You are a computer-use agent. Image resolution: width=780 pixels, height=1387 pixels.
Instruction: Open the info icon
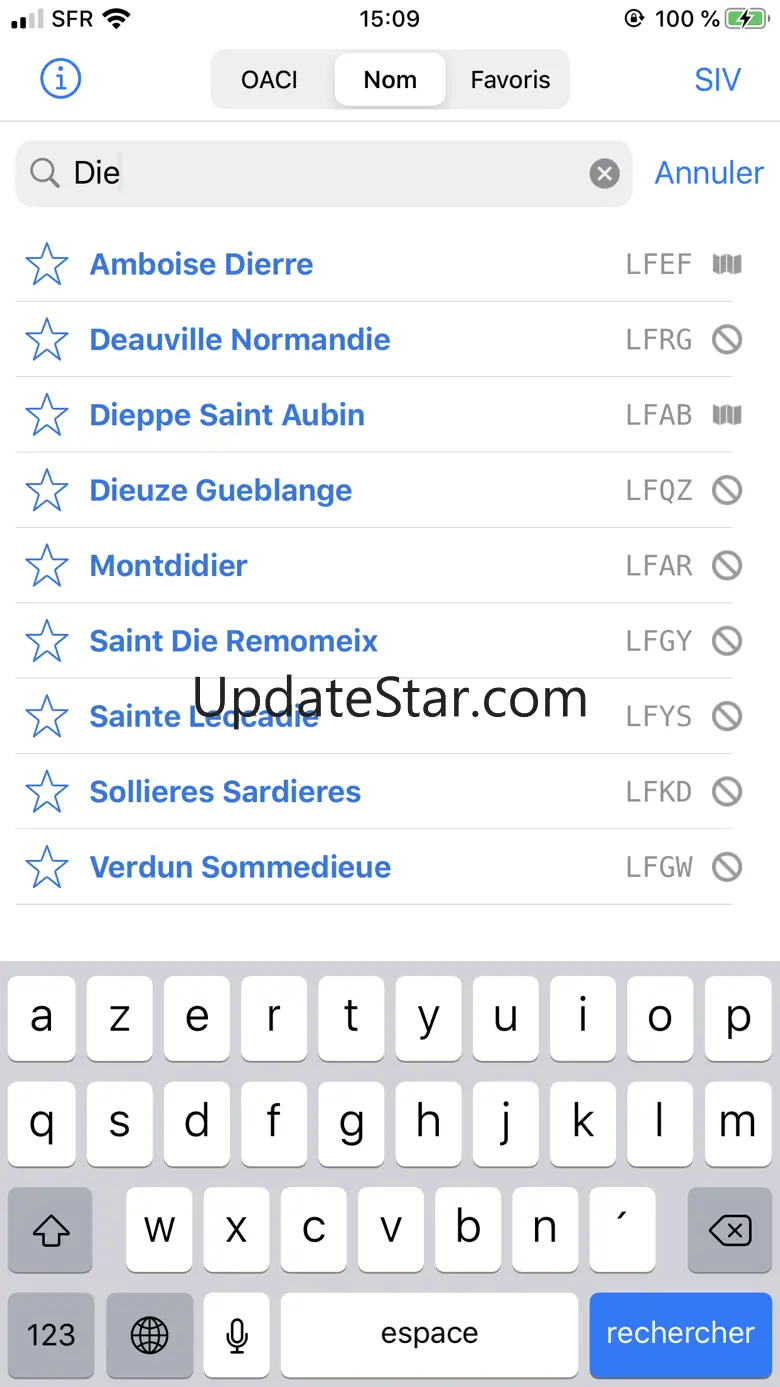pos(60,79)
